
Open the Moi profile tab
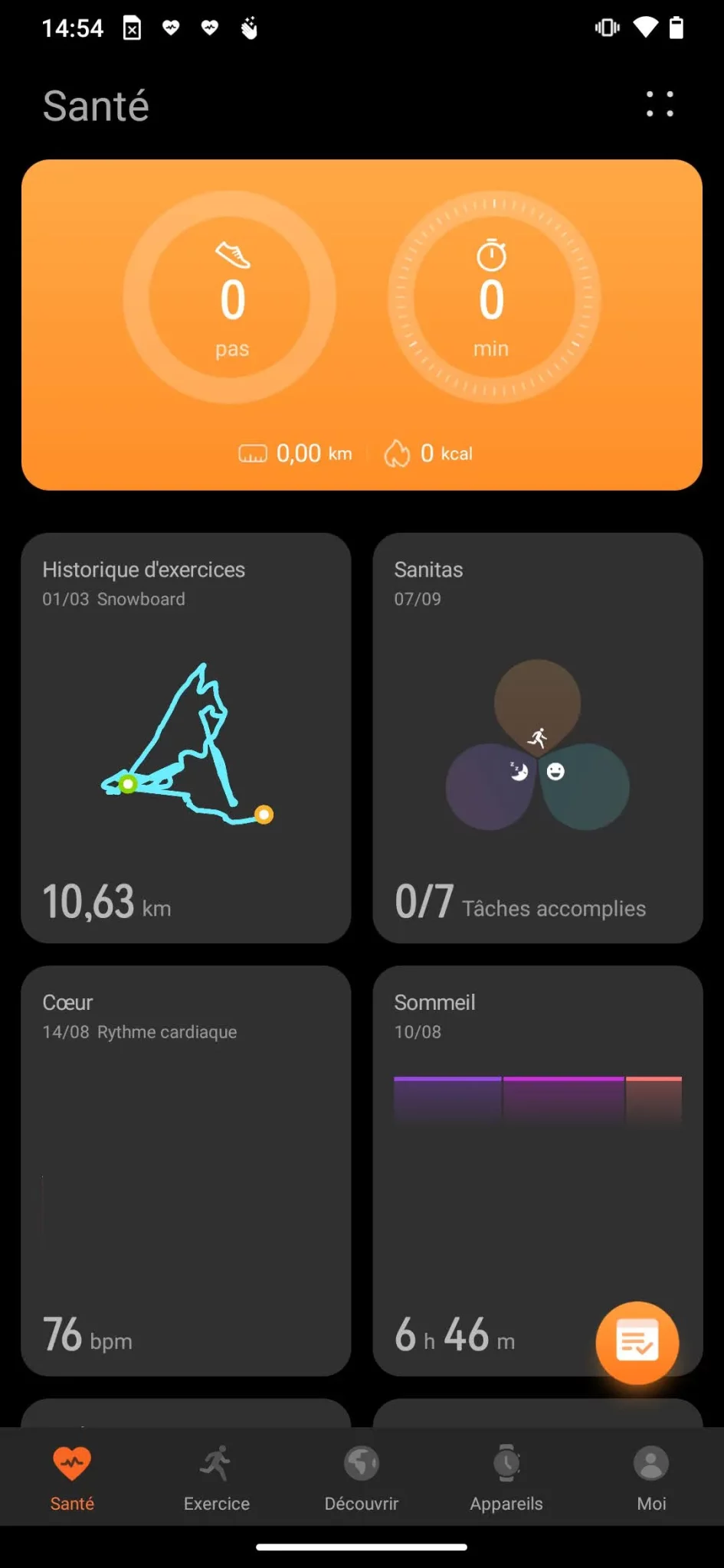(x=651, y=1478)
